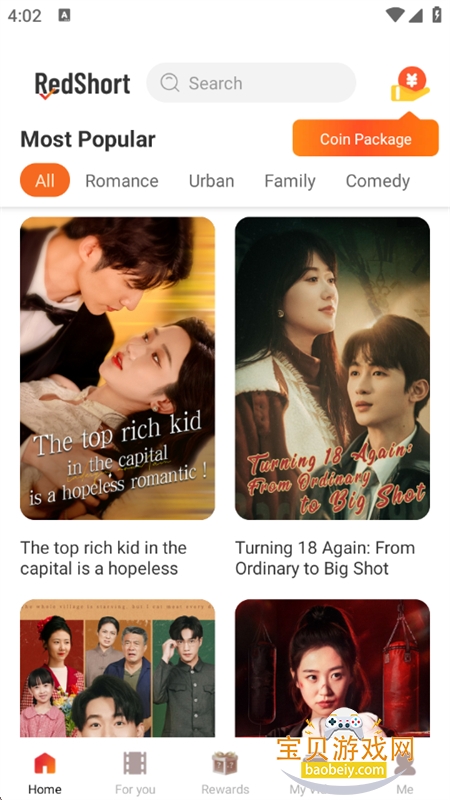Go to the Home tab
The width and height of the screenshot is (450, 800).
point(45,773)
